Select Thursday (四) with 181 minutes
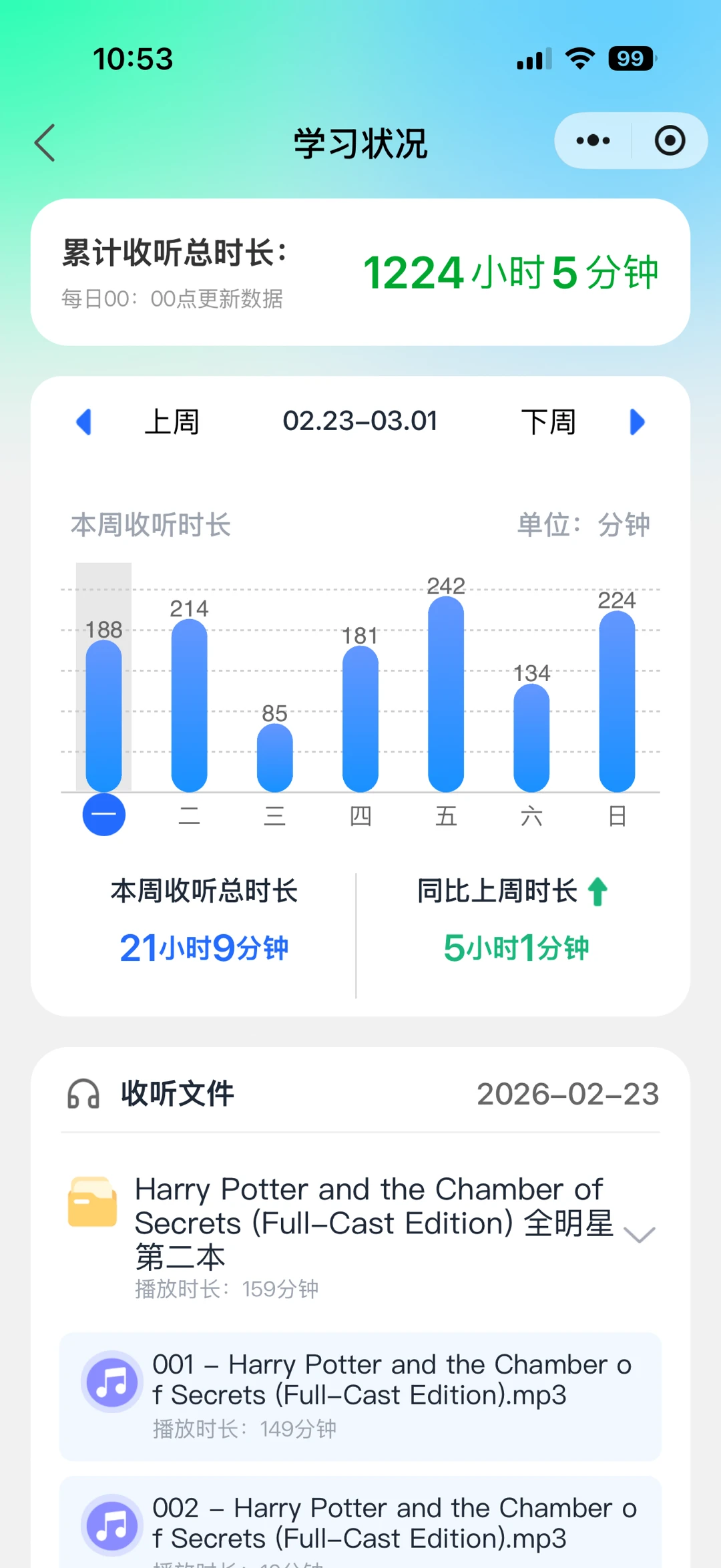The image size is (721, 1568). pos(360,718)
